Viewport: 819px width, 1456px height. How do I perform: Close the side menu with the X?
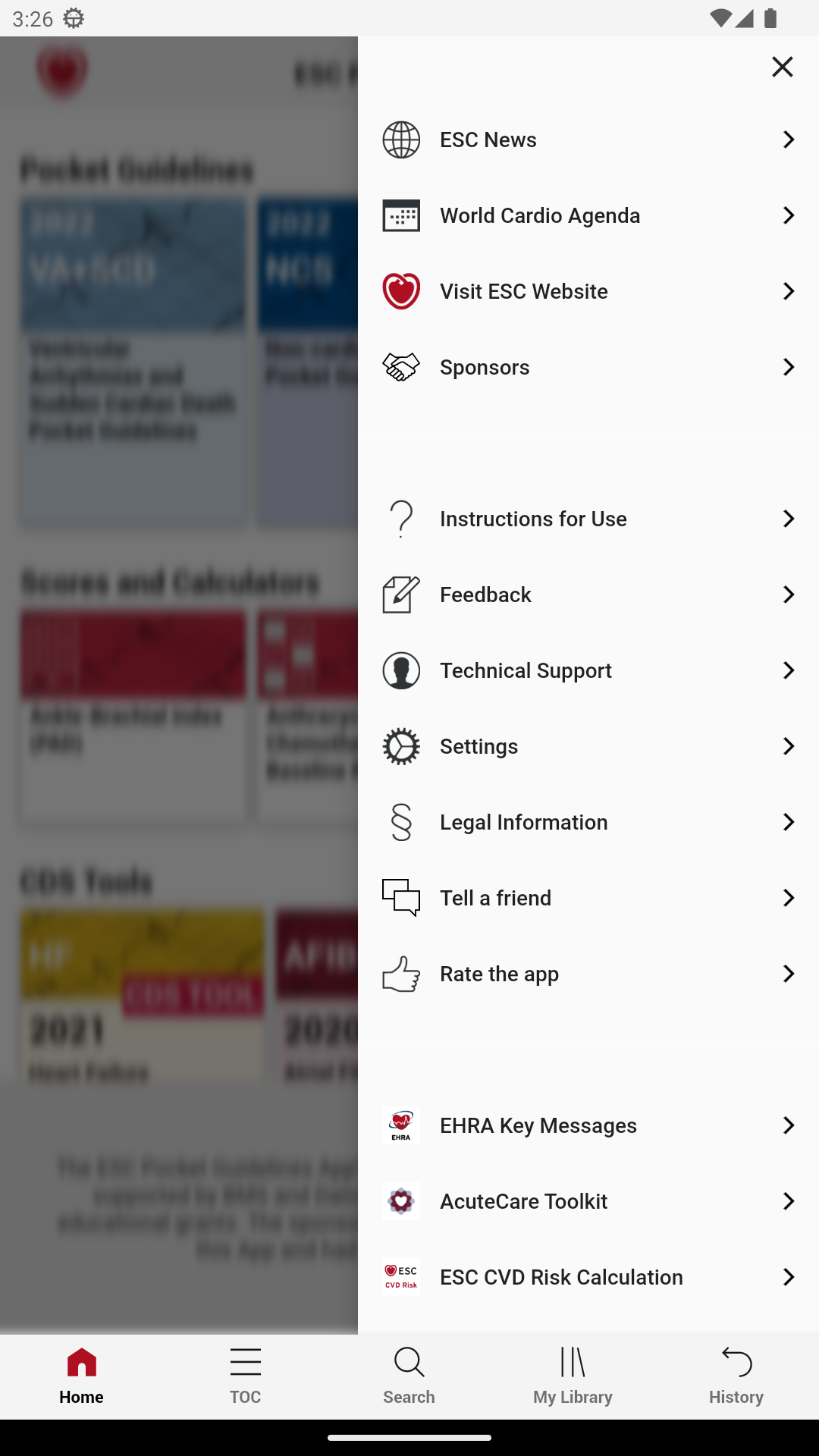point(782,67)
